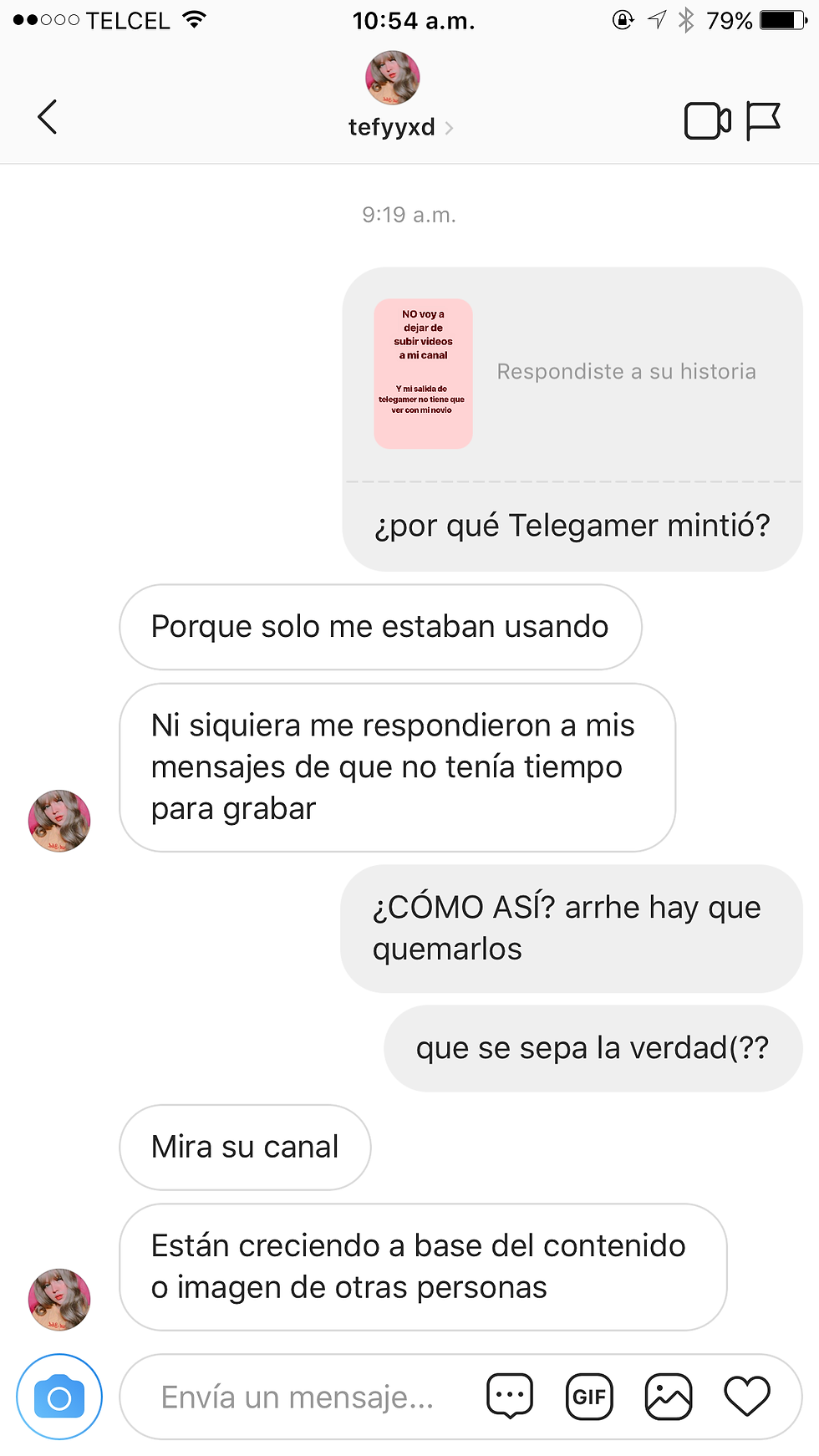Go back to the inbox list
Screen dimensions: 819x1456
pos(48,117)
